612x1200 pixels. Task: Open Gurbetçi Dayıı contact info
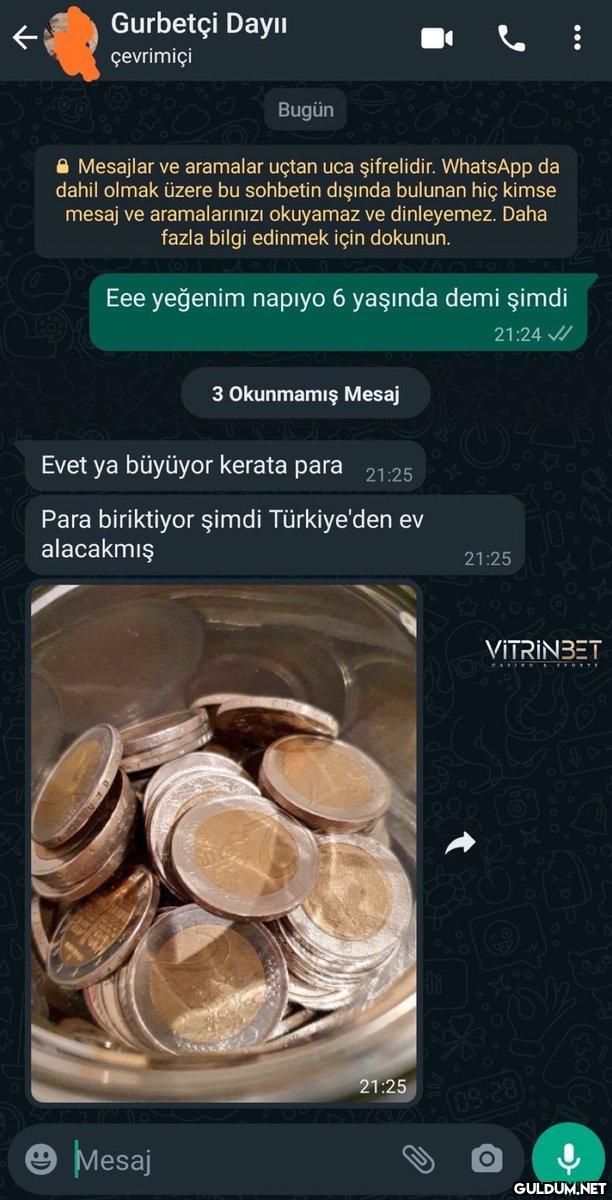point(200,38)
